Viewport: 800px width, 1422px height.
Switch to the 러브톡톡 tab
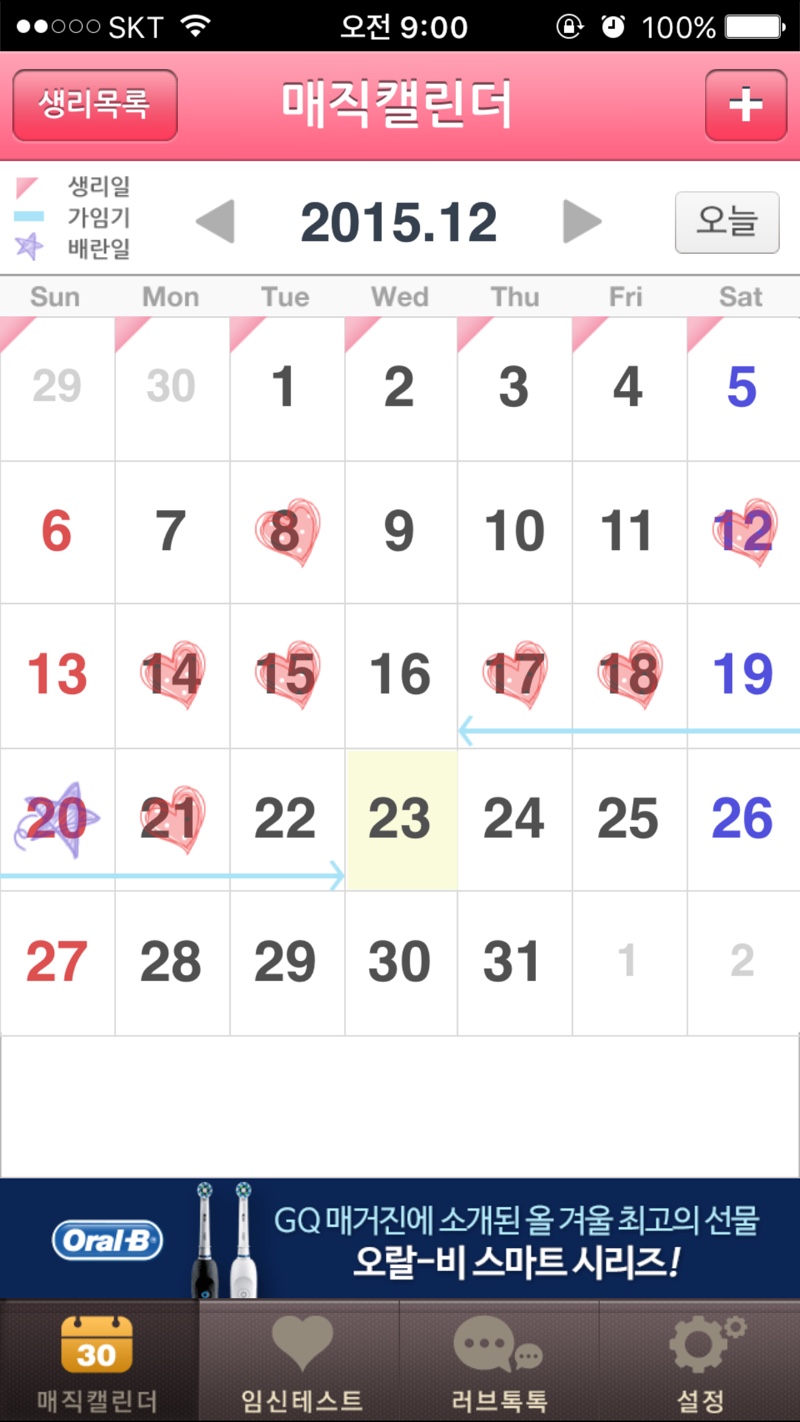(499, 1361)
